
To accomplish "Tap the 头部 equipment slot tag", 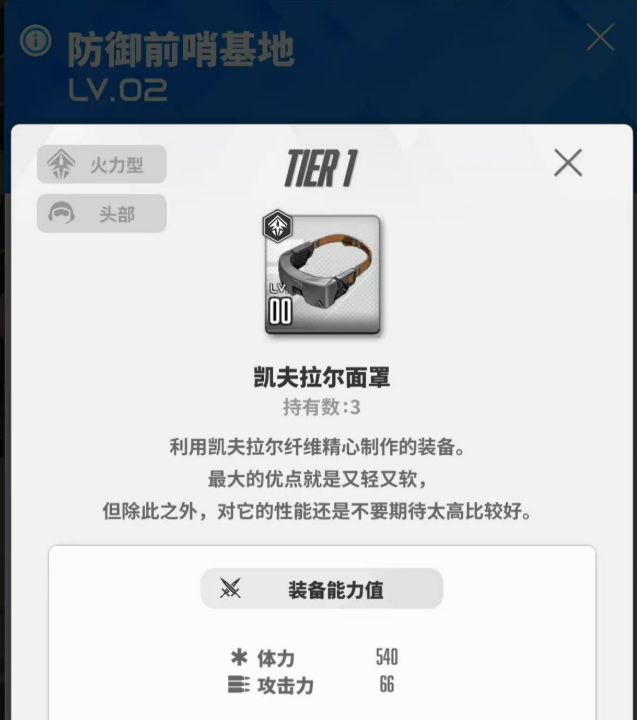I will 102,214.
